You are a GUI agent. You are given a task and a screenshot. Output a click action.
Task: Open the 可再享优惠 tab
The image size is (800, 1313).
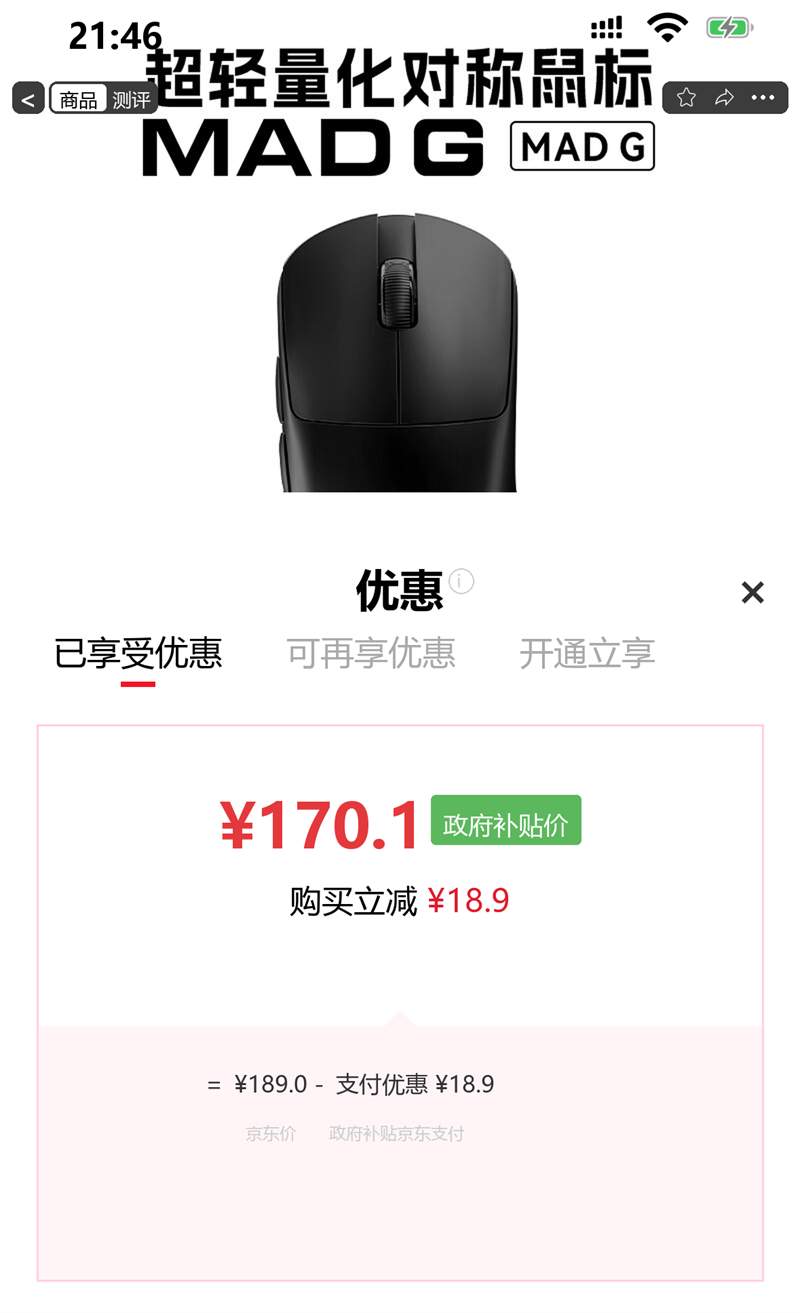coord(372,655)
